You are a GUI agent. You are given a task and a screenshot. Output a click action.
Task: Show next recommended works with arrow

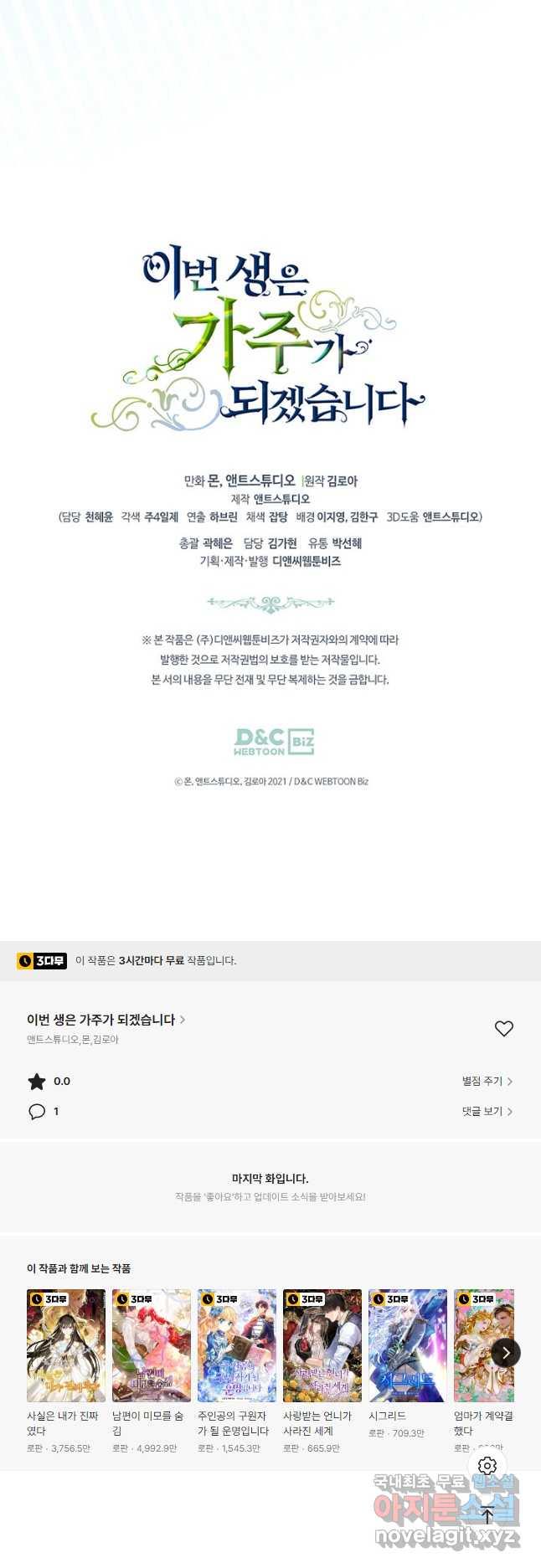click(505, 1353)
